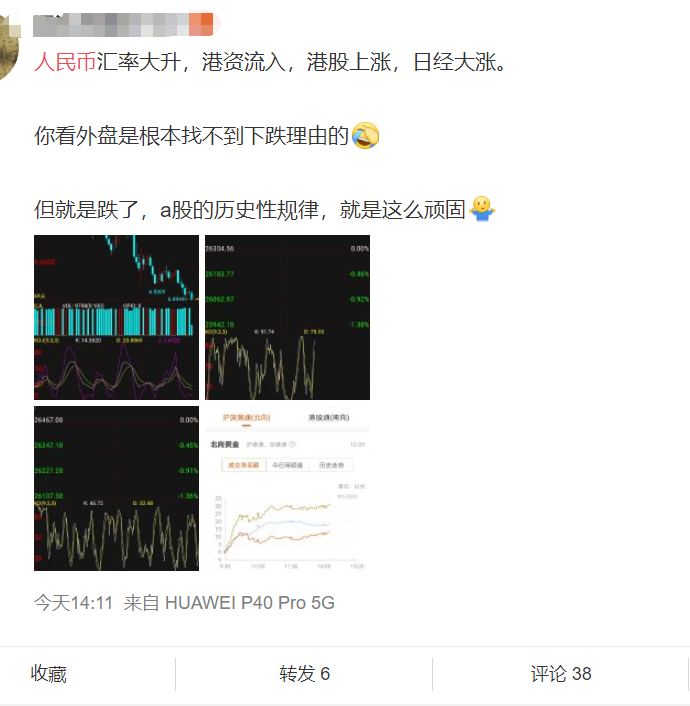Tap the HUAWEI P40 Pro 5G source link

click(250, 603)
